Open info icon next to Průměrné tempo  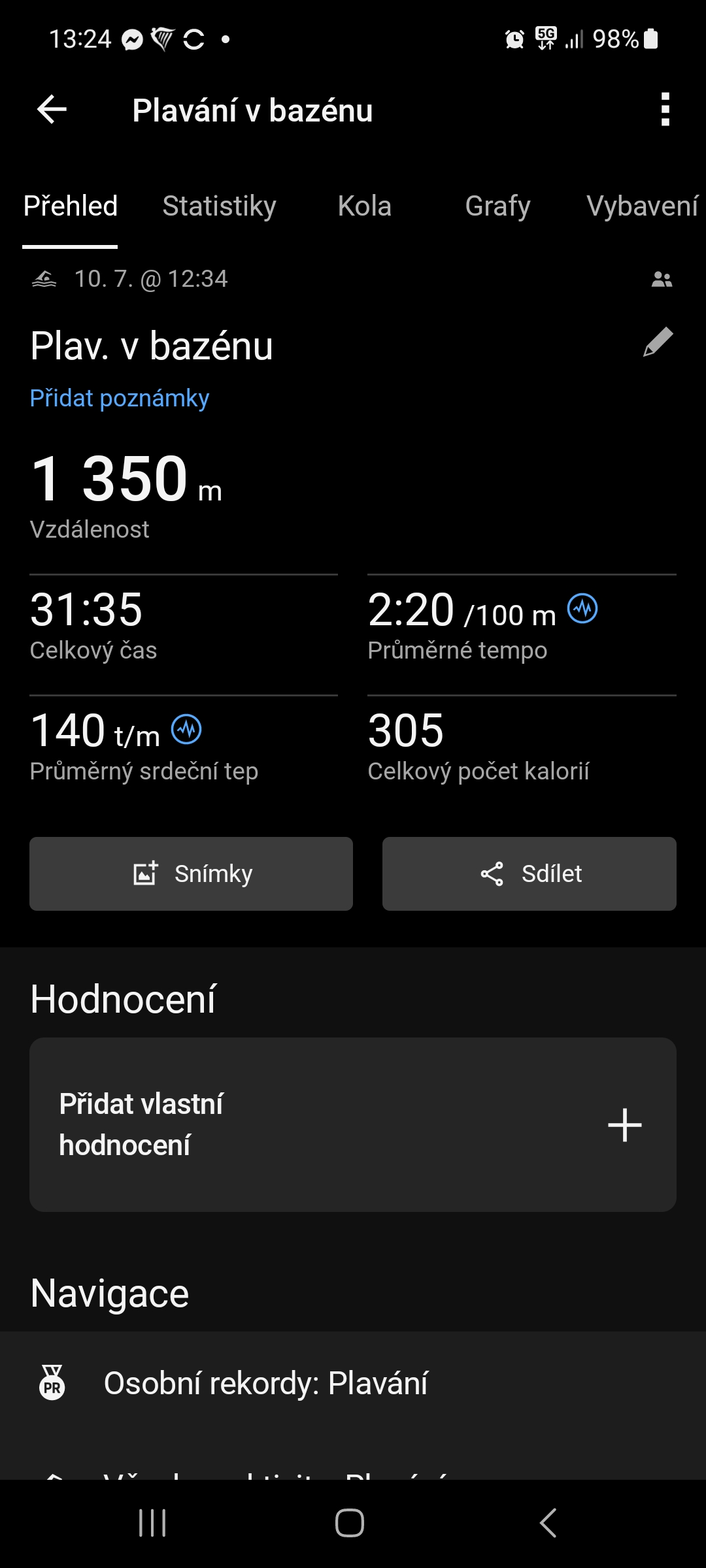[582, 609]
